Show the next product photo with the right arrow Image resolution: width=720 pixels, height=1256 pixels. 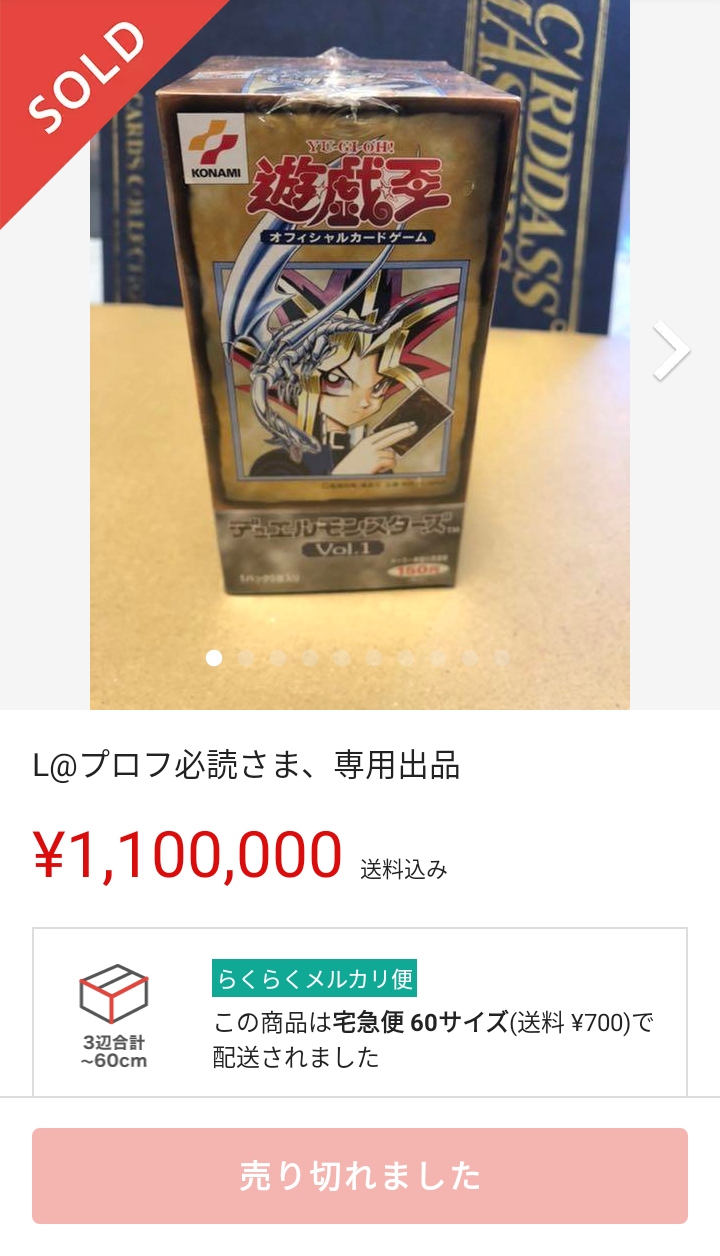pyautogui.click(x=671, y=351)
